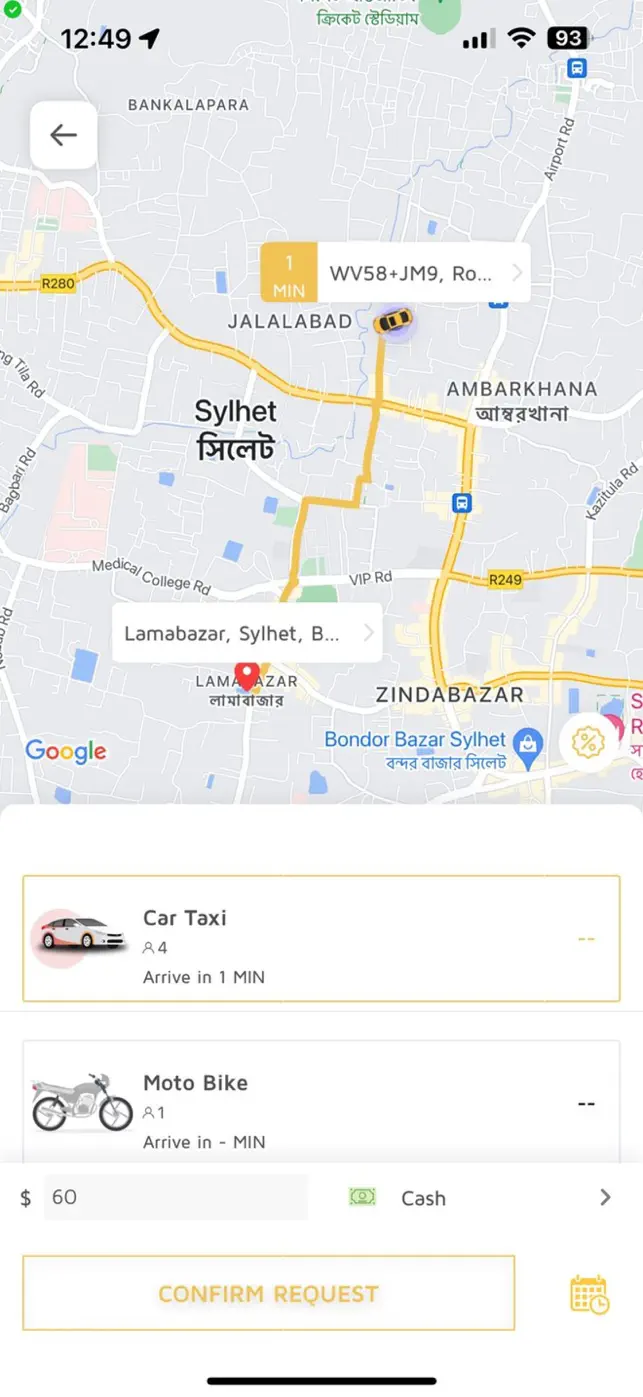Open pickup address WV58+JM9 field
The width and height of the screenshot is (643, 1397).
(420, 272)
